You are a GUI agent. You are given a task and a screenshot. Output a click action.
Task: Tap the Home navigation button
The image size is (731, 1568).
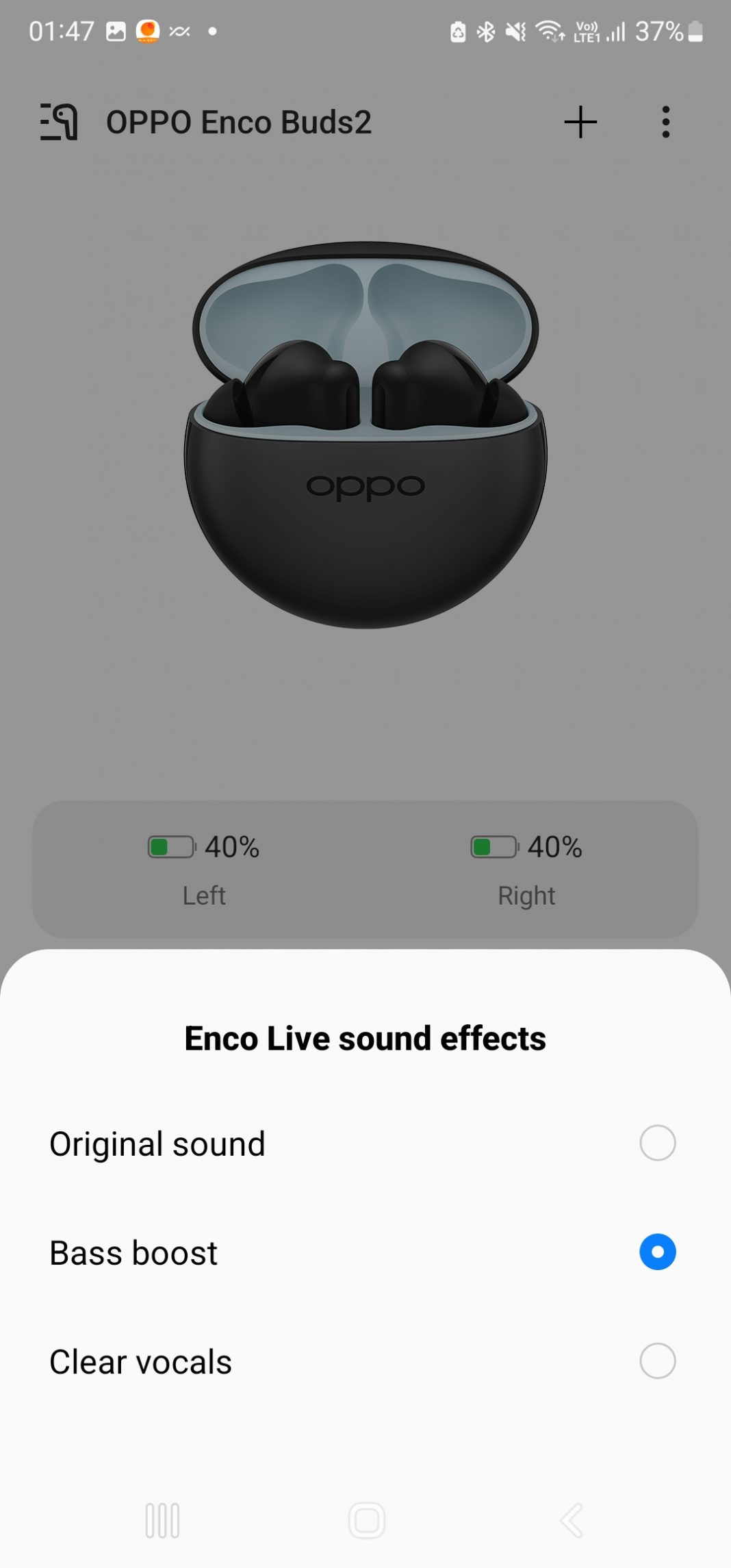(365, 1519)
